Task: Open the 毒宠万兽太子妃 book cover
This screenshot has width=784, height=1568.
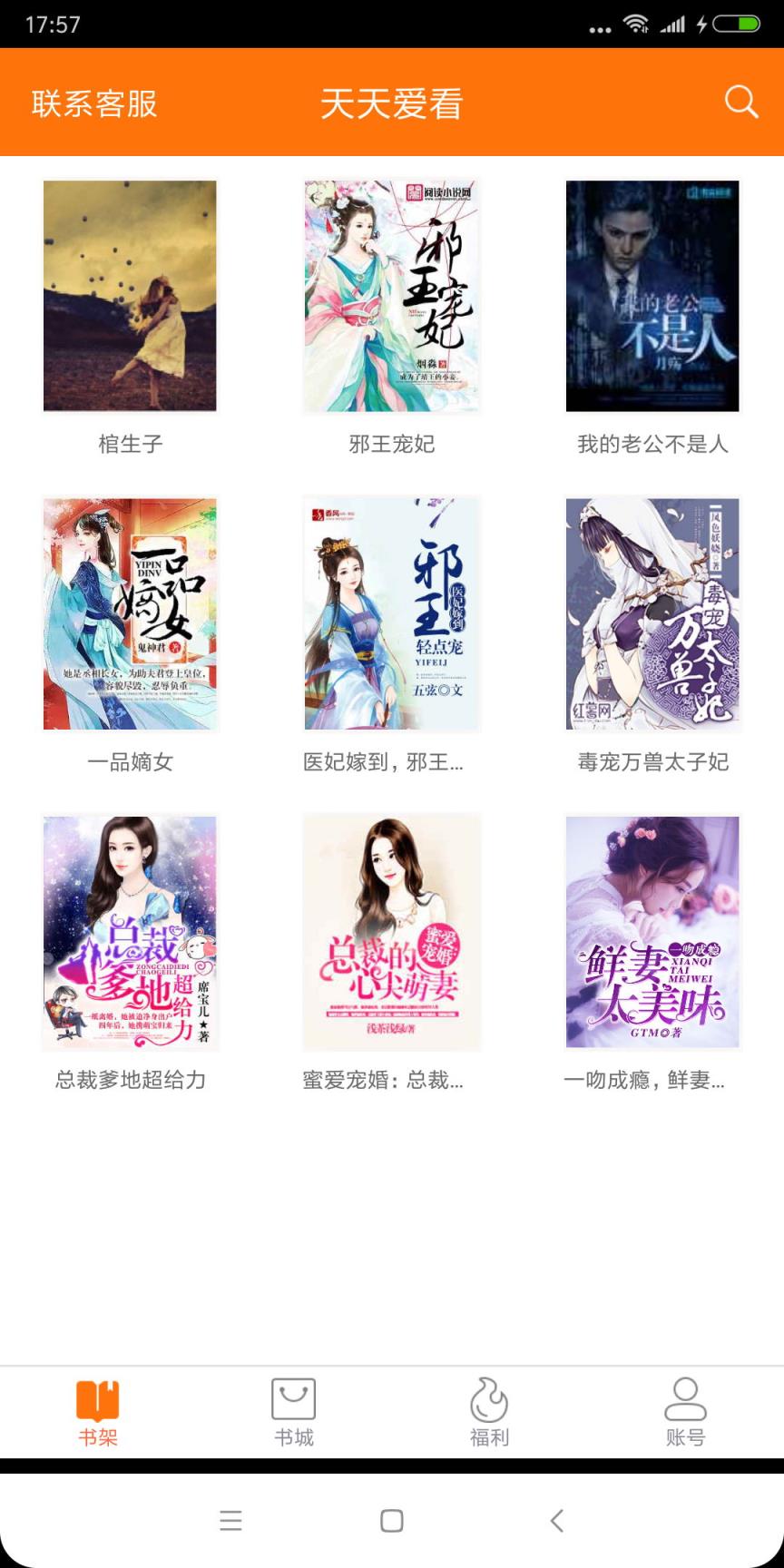Action: coord(652,614)
